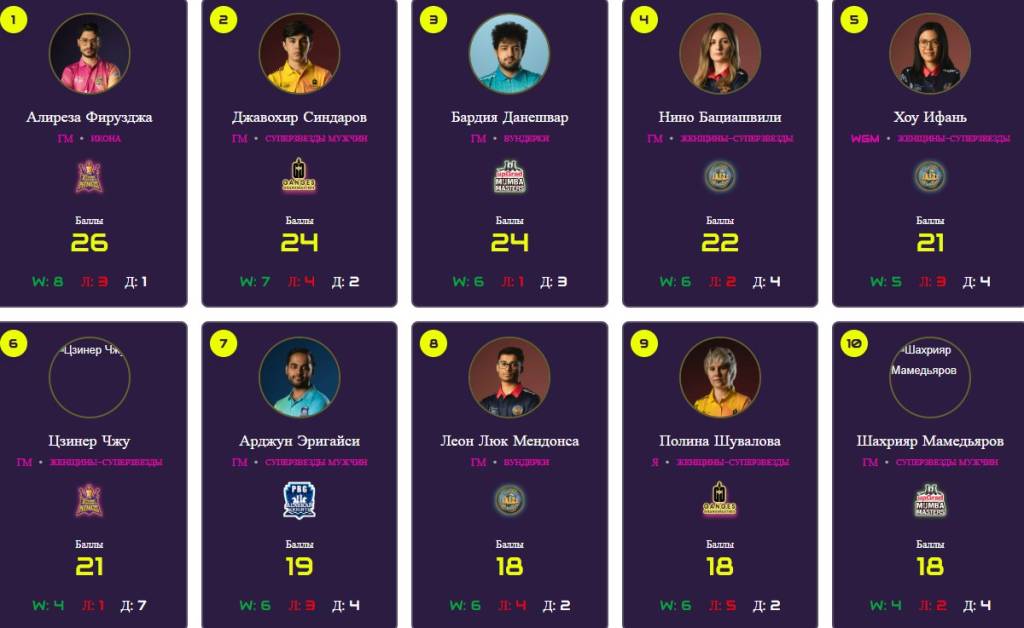1024x628 pixels.
Task: Open Полина Шувалова player card
Action: 719,475
